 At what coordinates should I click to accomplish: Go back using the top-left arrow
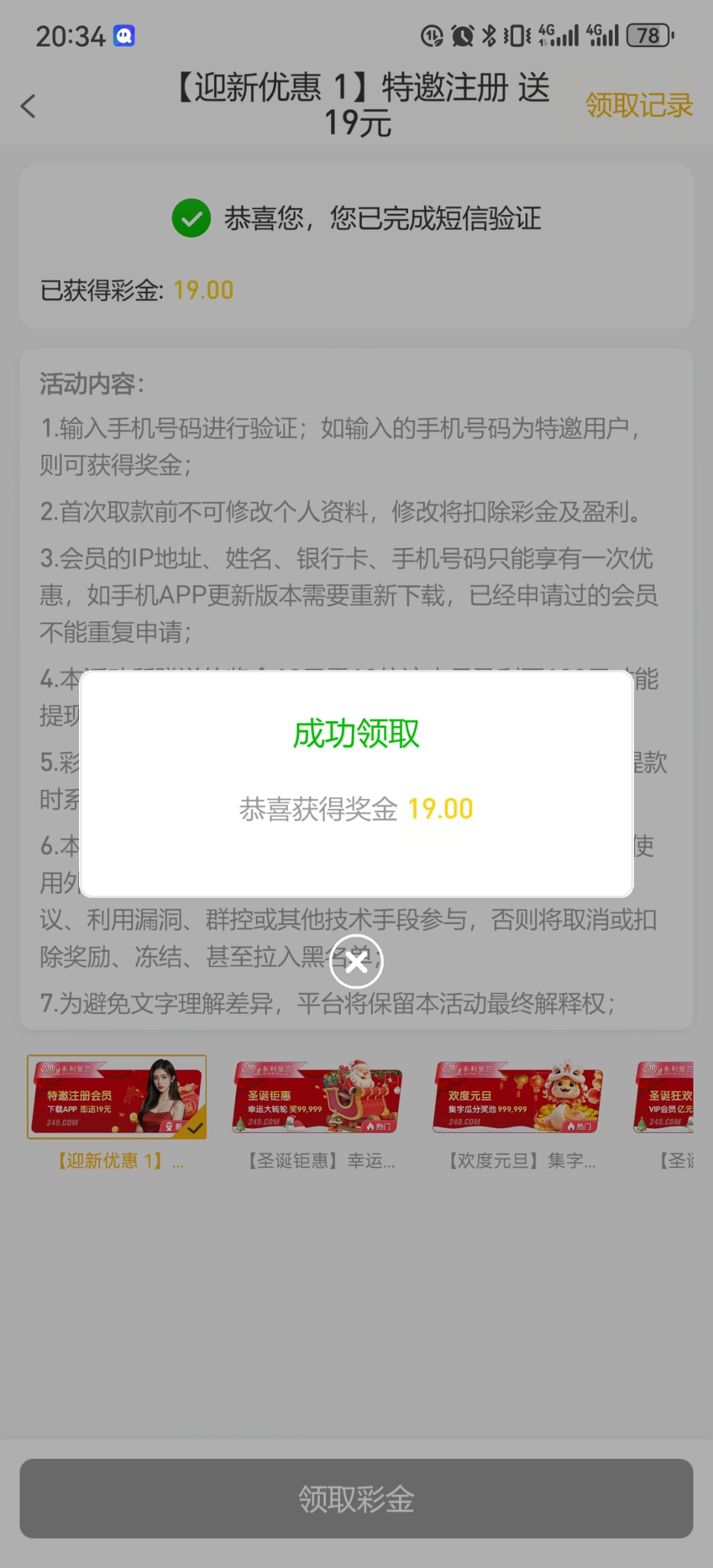click(28, 106)
